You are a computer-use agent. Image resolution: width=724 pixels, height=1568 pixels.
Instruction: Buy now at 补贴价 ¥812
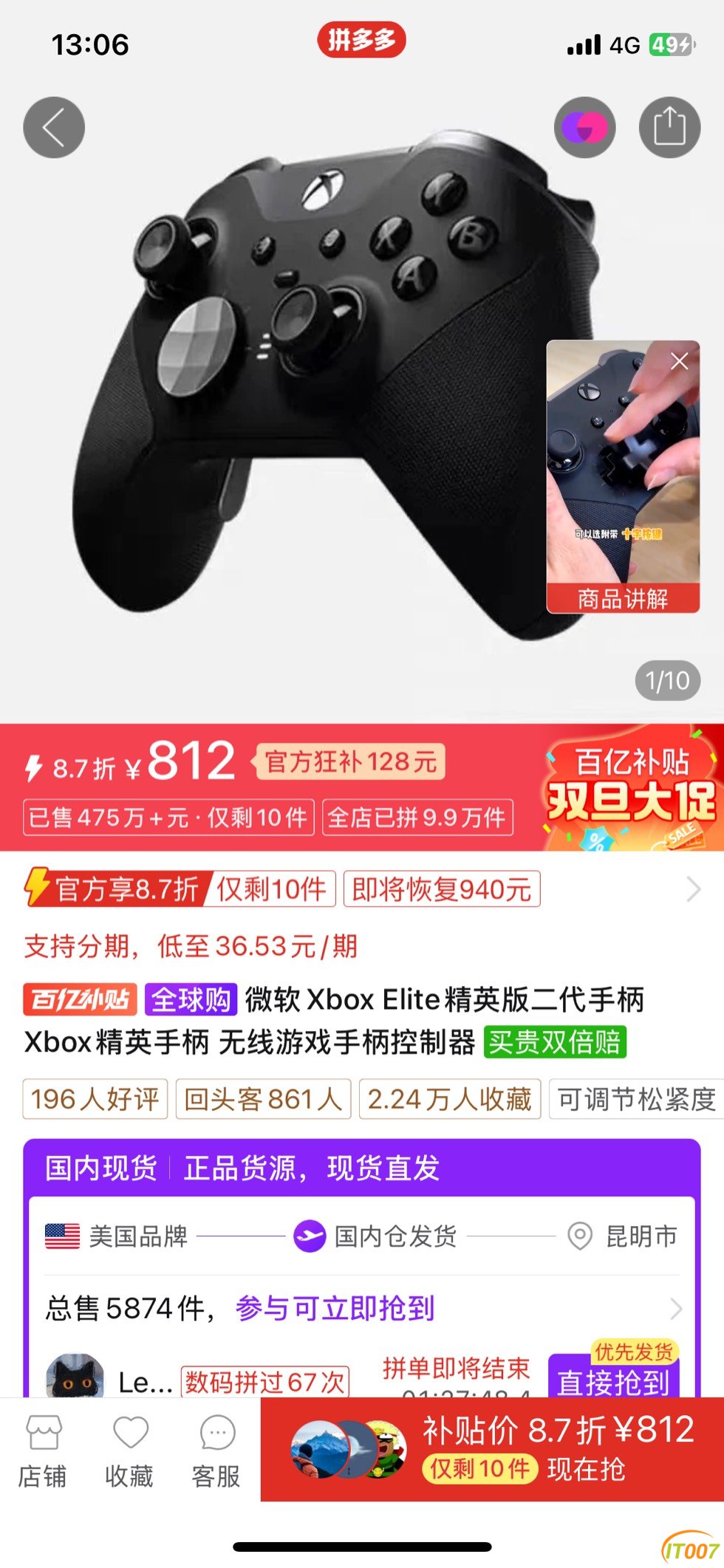517,1449
